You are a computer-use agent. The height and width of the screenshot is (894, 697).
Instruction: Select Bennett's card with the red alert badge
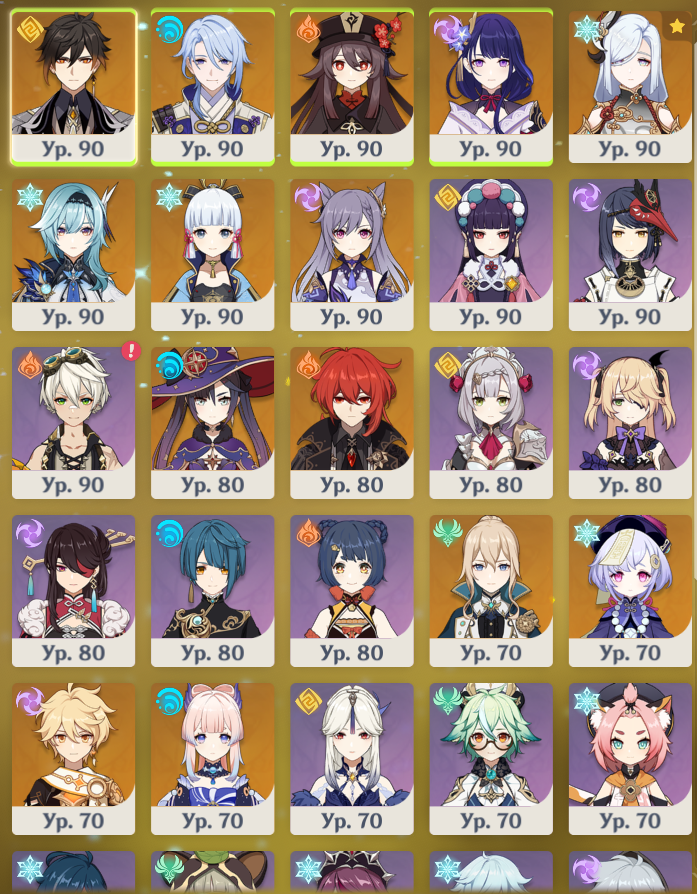pos(73,421)
